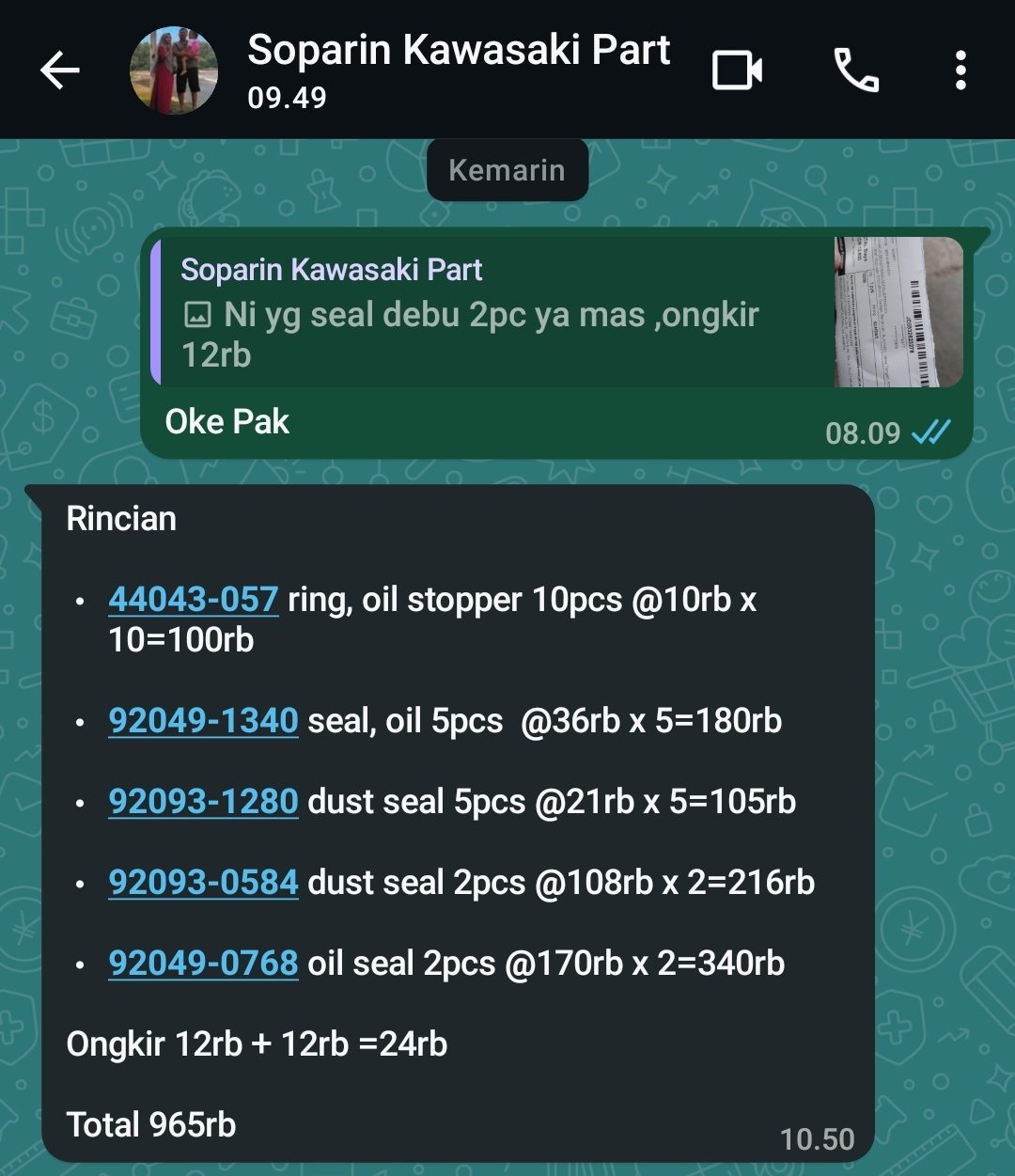The height and width of the screenshot is (1176, 1015).
Task: Tap the 44043-057 link
Action: (x=193, y=600)
